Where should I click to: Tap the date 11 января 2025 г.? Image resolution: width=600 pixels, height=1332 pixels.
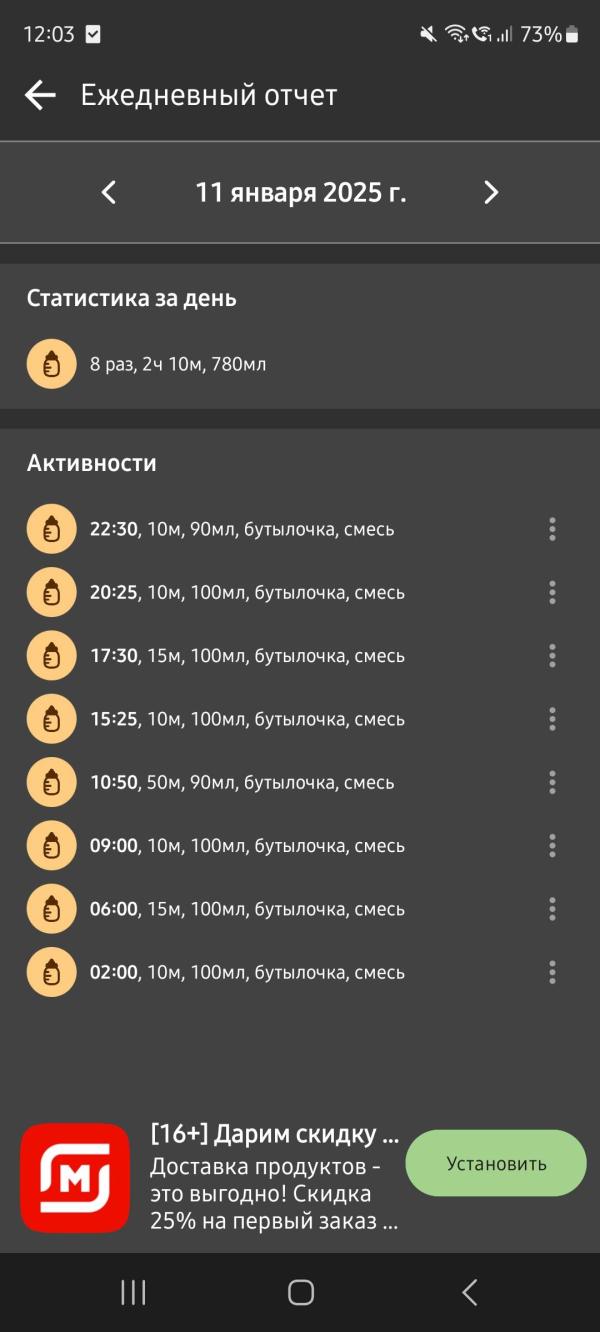tap(300, 192)
